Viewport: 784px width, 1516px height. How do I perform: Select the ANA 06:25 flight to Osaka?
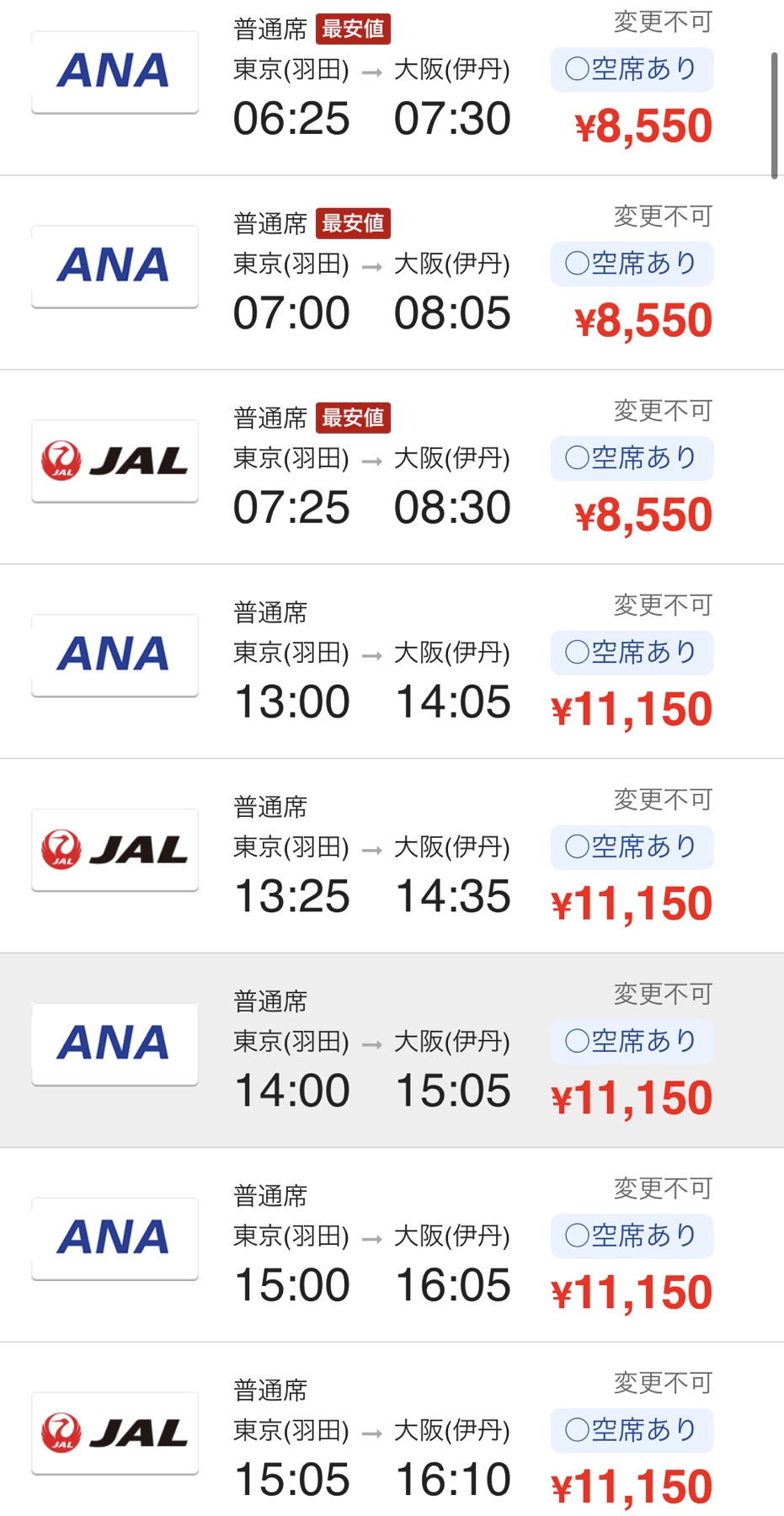pyautogui.click(x=392, y=88)
